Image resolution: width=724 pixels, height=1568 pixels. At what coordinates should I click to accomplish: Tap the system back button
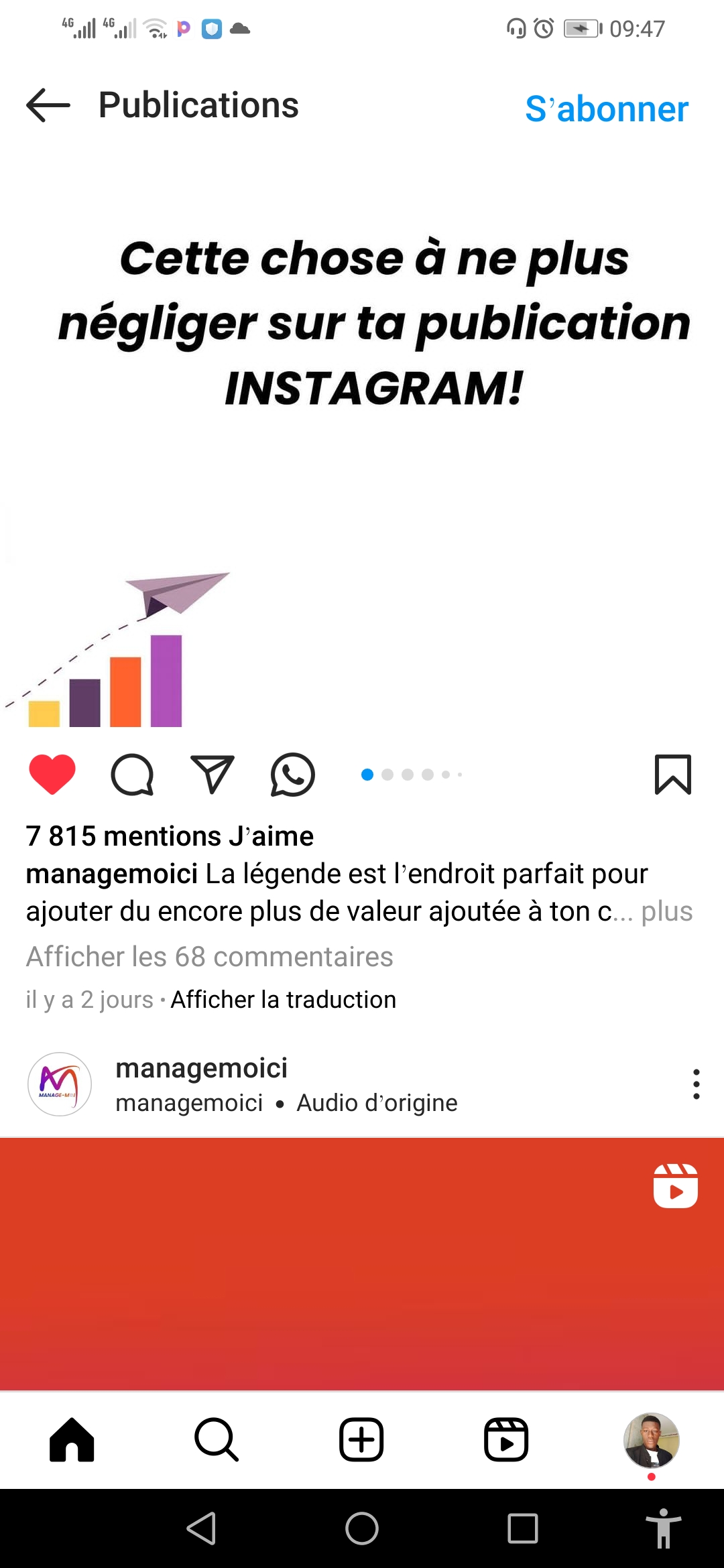(200, 1529)
